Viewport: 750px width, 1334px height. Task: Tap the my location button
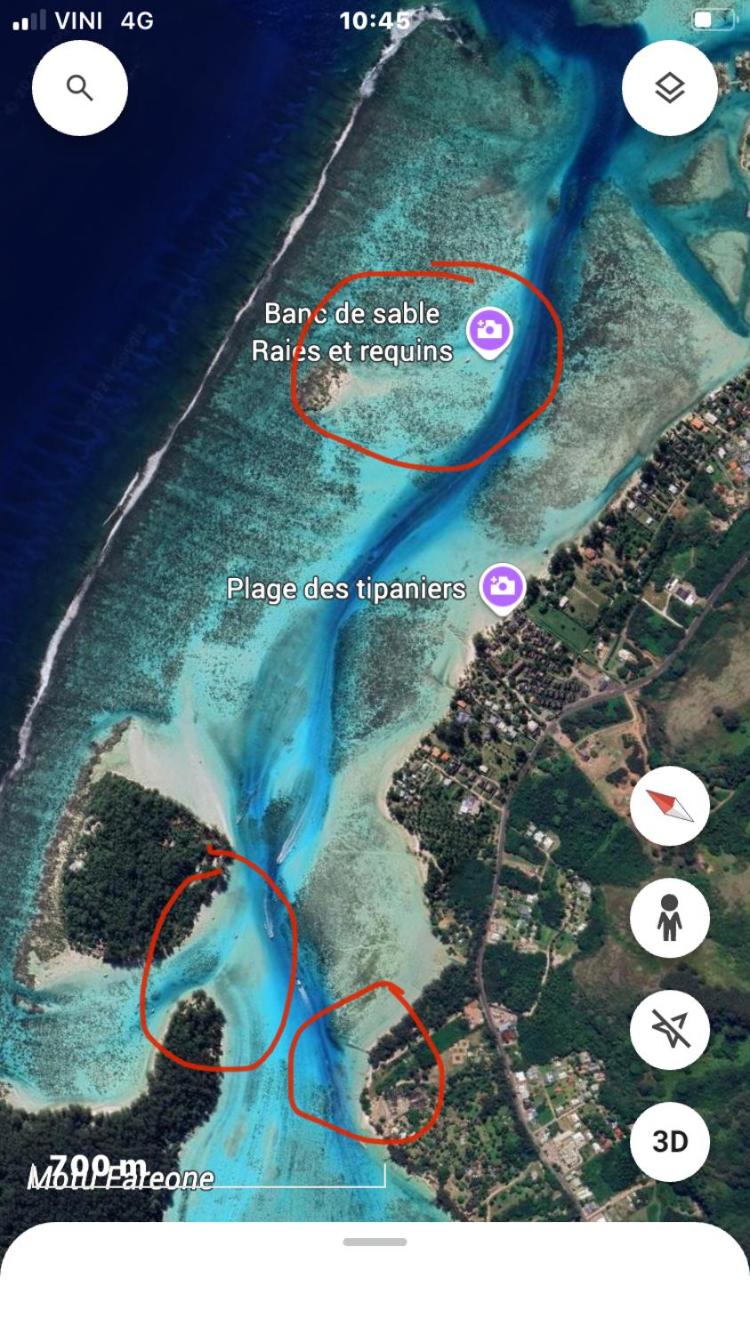click(x=670, y=1030)
